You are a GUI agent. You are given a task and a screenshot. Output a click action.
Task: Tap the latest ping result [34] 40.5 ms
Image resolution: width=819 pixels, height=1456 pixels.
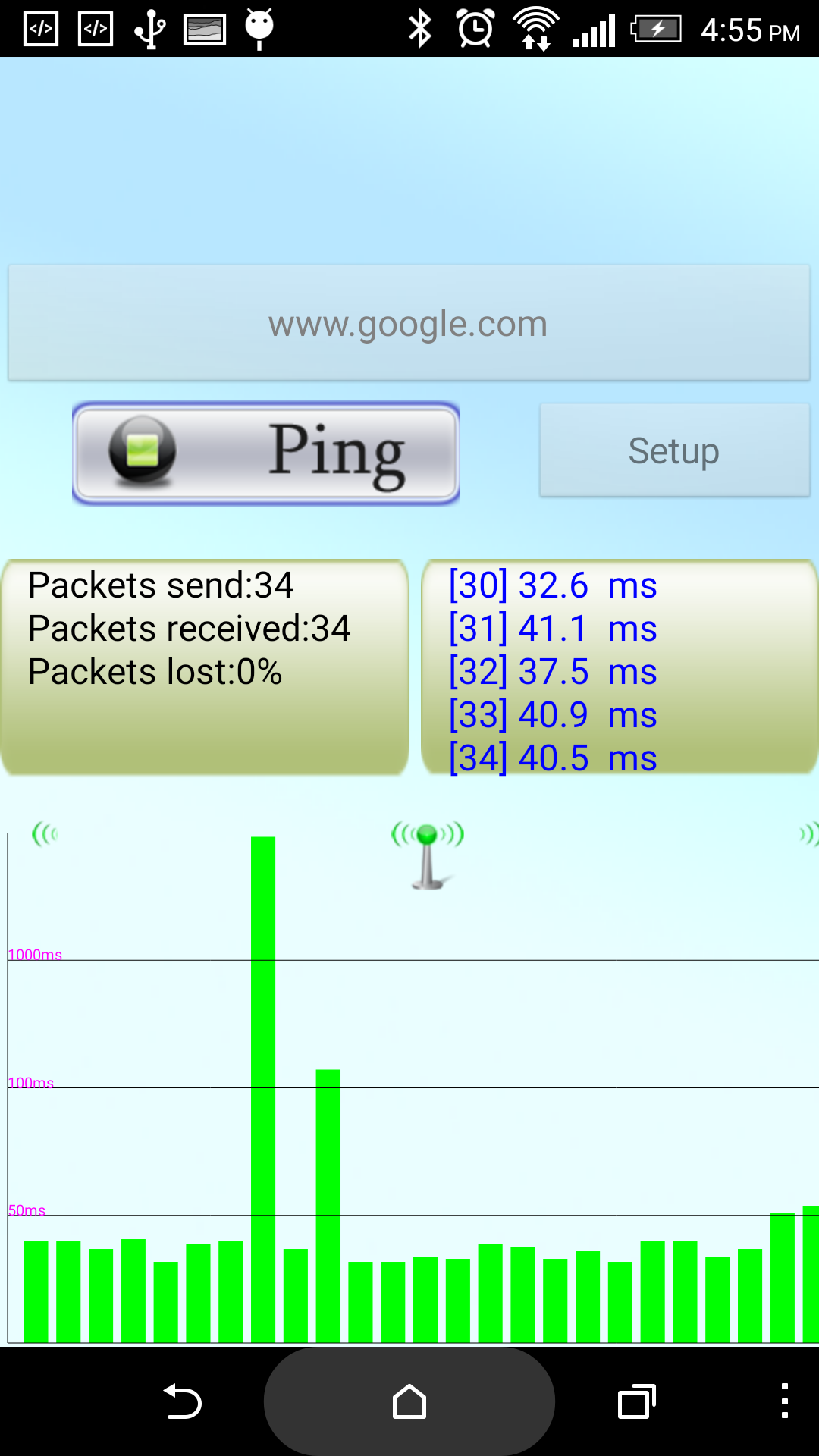(551, 757)
